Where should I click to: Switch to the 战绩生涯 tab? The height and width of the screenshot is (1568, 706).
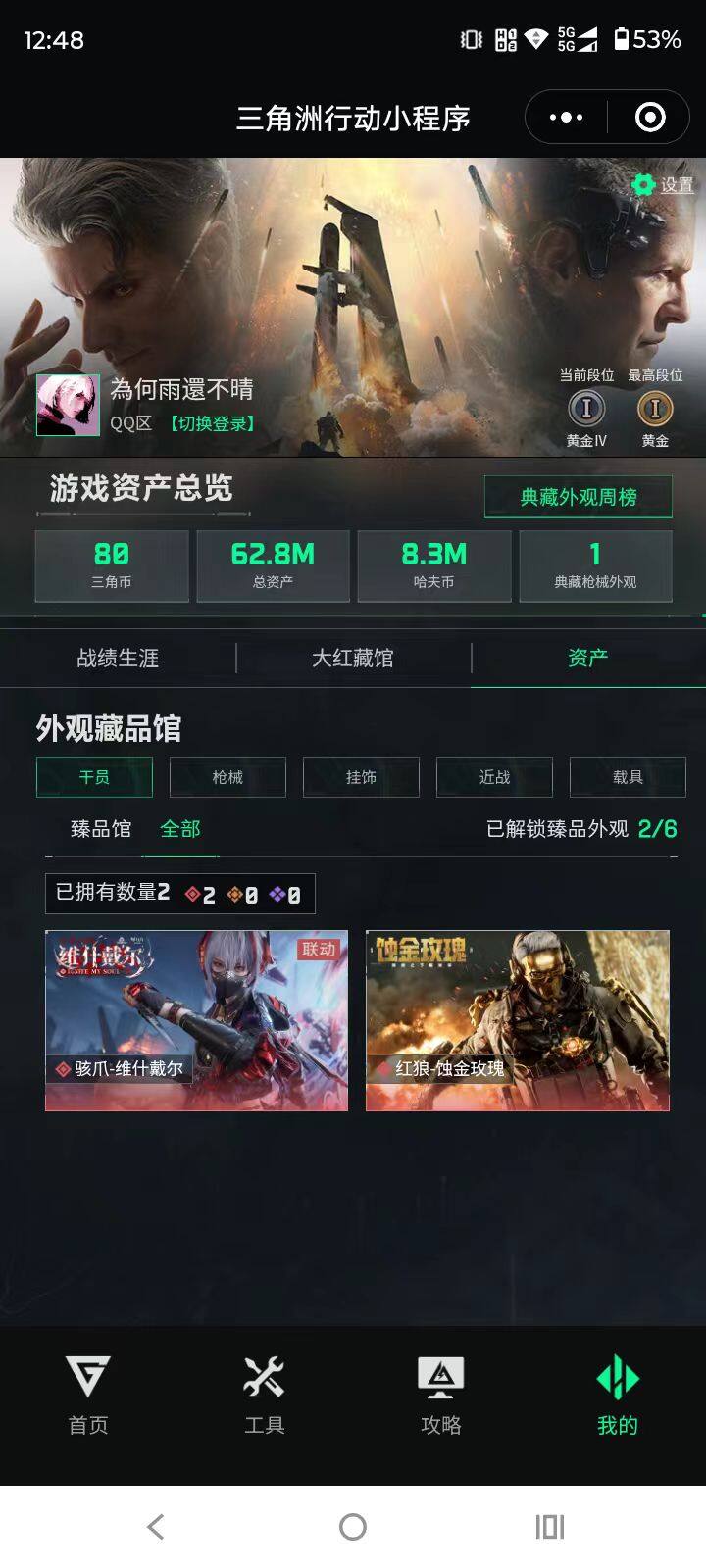tap(118, 660)
